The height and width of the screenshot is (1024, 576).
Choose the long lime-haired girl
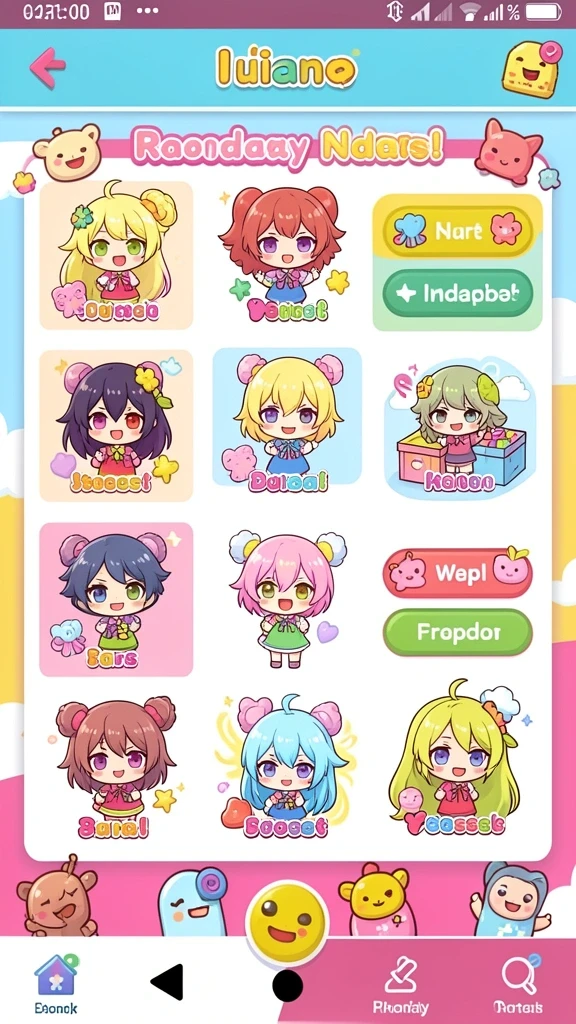pyautogui.click(x=457, y=760)
